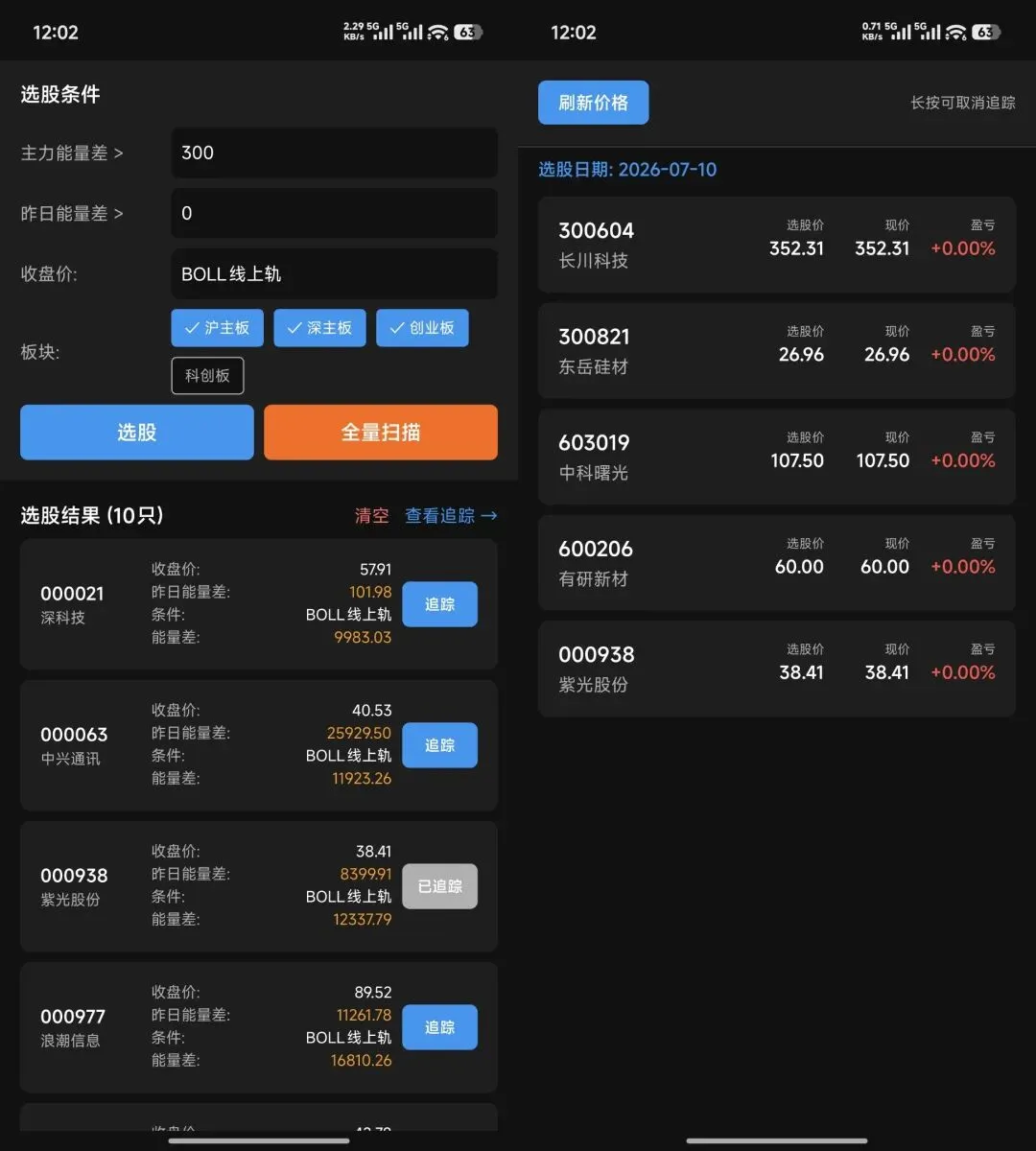This screenshot has width=1036, height=1151.
Task: Uncheck the 深主板 board chip
Action: [319, 328]
